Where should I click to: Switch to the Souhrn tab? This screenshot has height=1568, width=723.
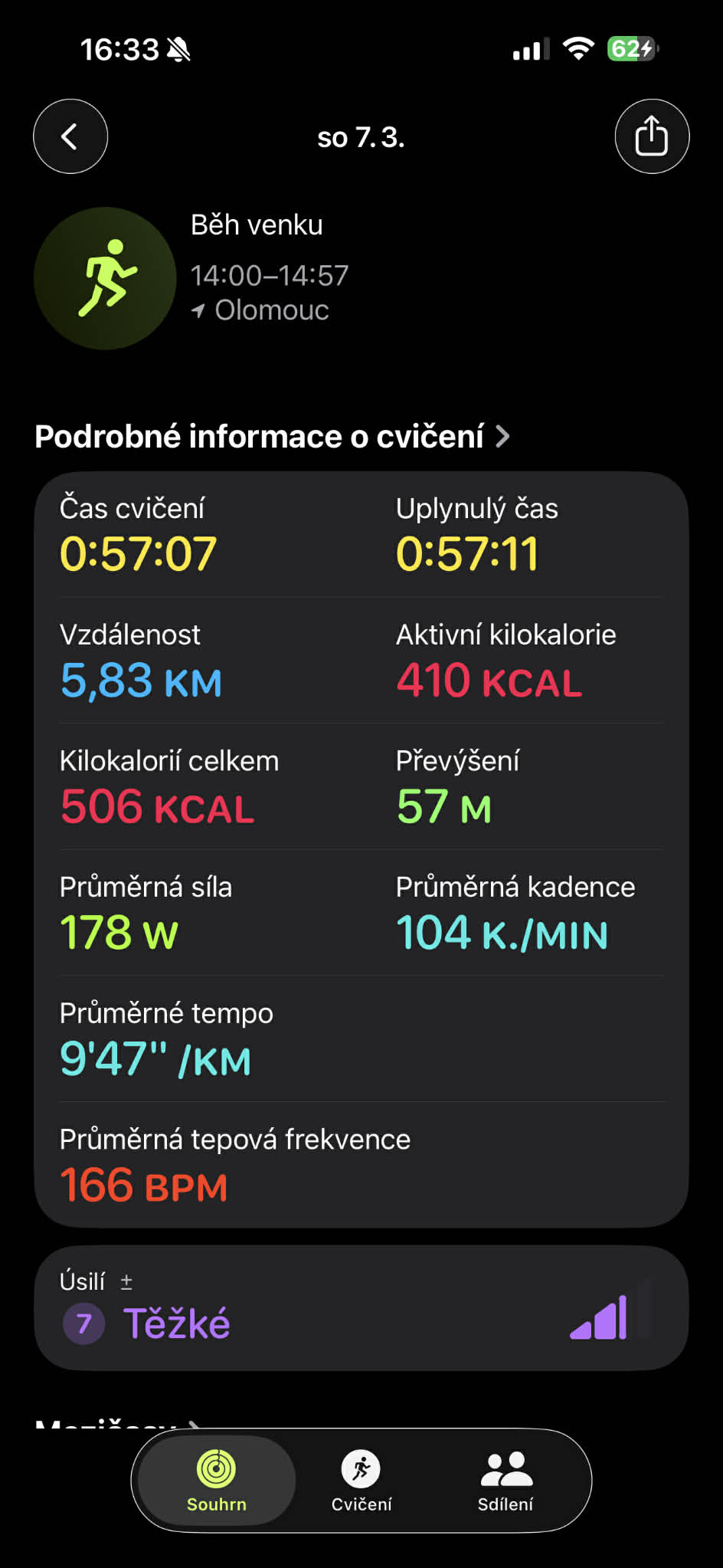[217, 1481]
